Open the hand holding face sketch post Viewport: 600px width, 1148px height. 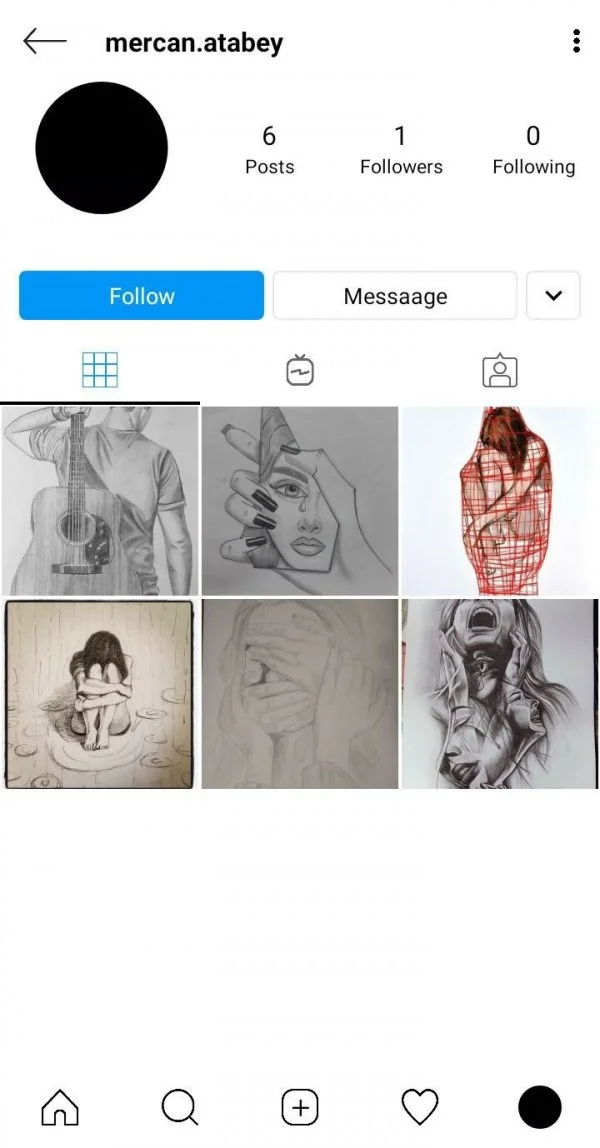[x=300, y=500]
